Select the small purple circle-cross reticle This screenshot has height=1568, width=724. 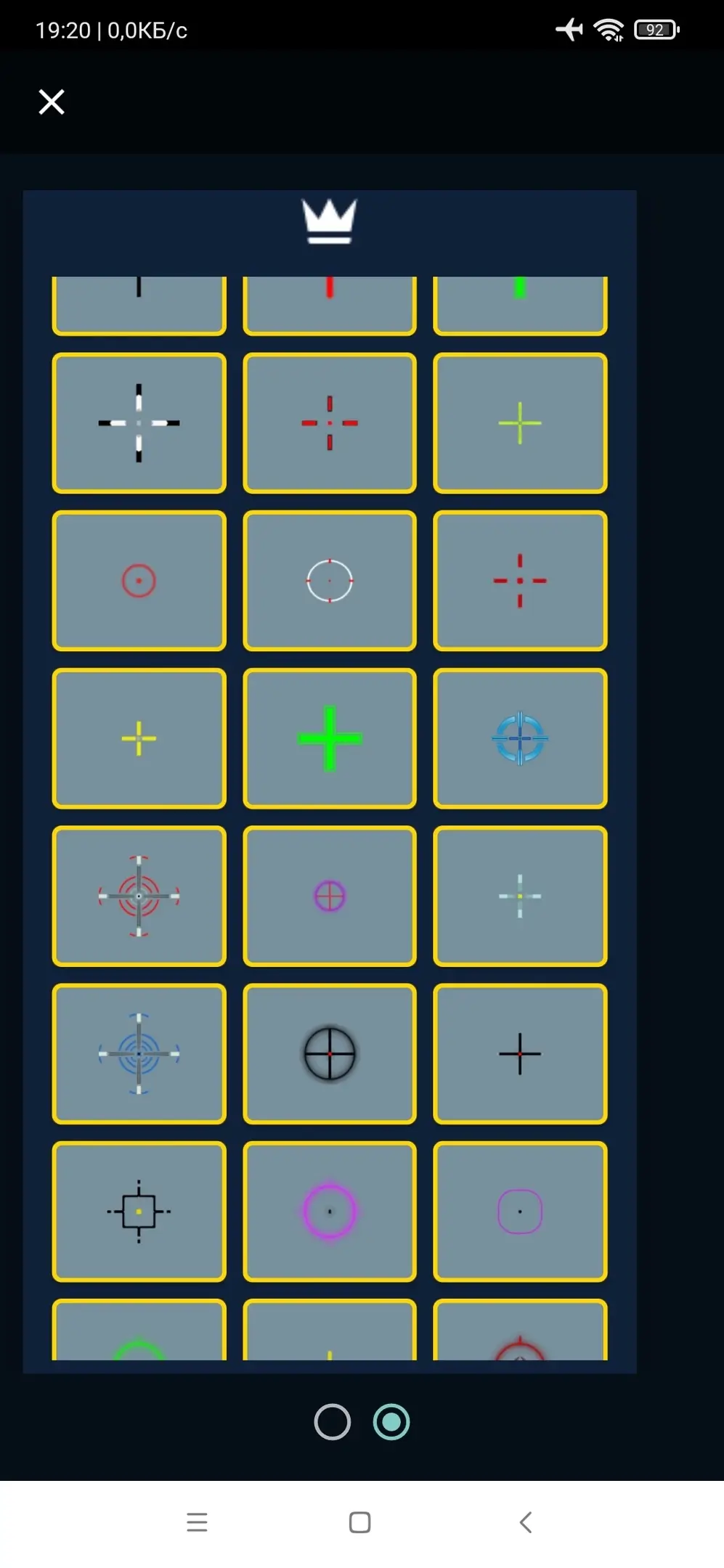pos(330,896)
